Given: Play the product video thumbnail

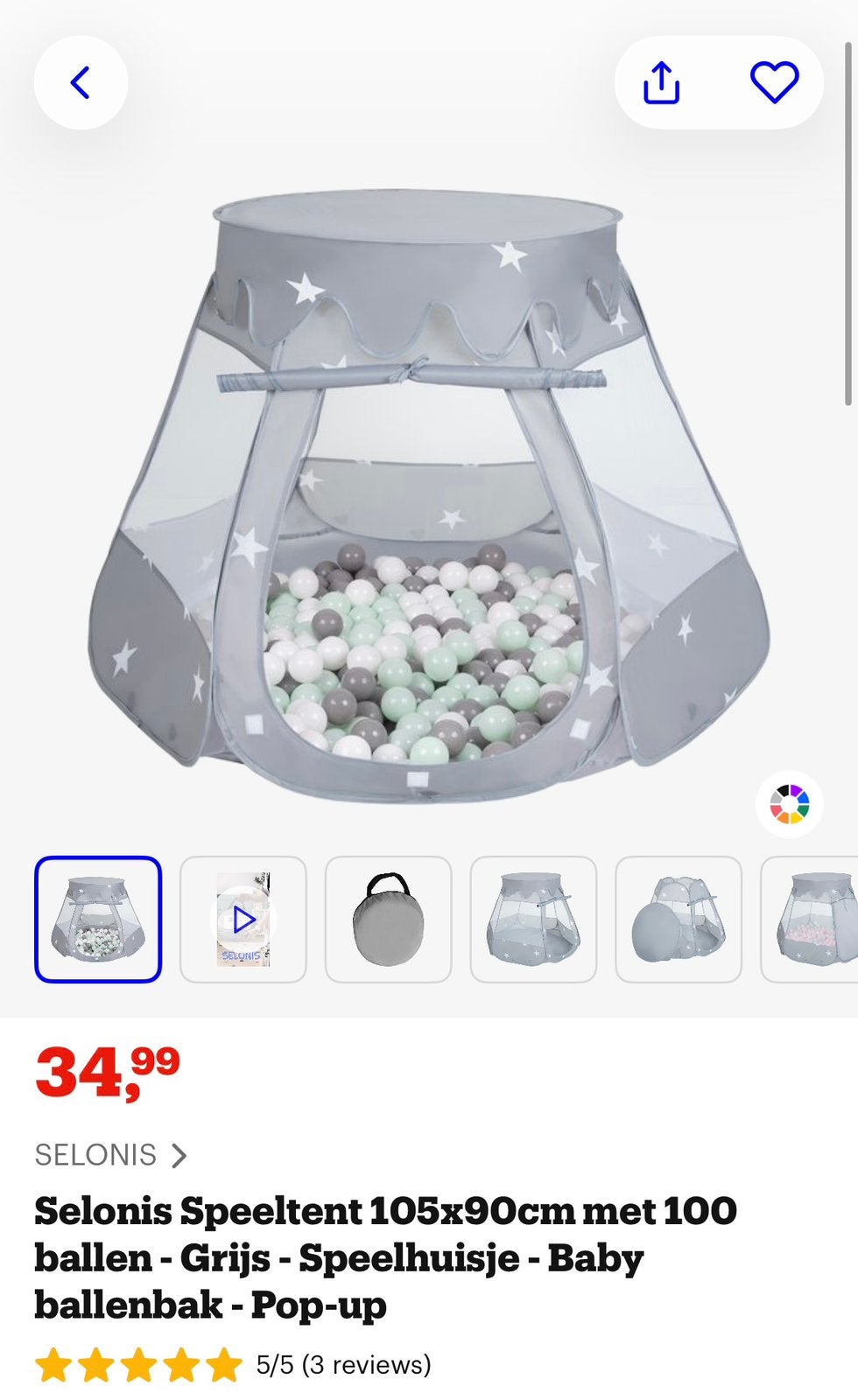Looking at the screenshot, I should point(243,920).
